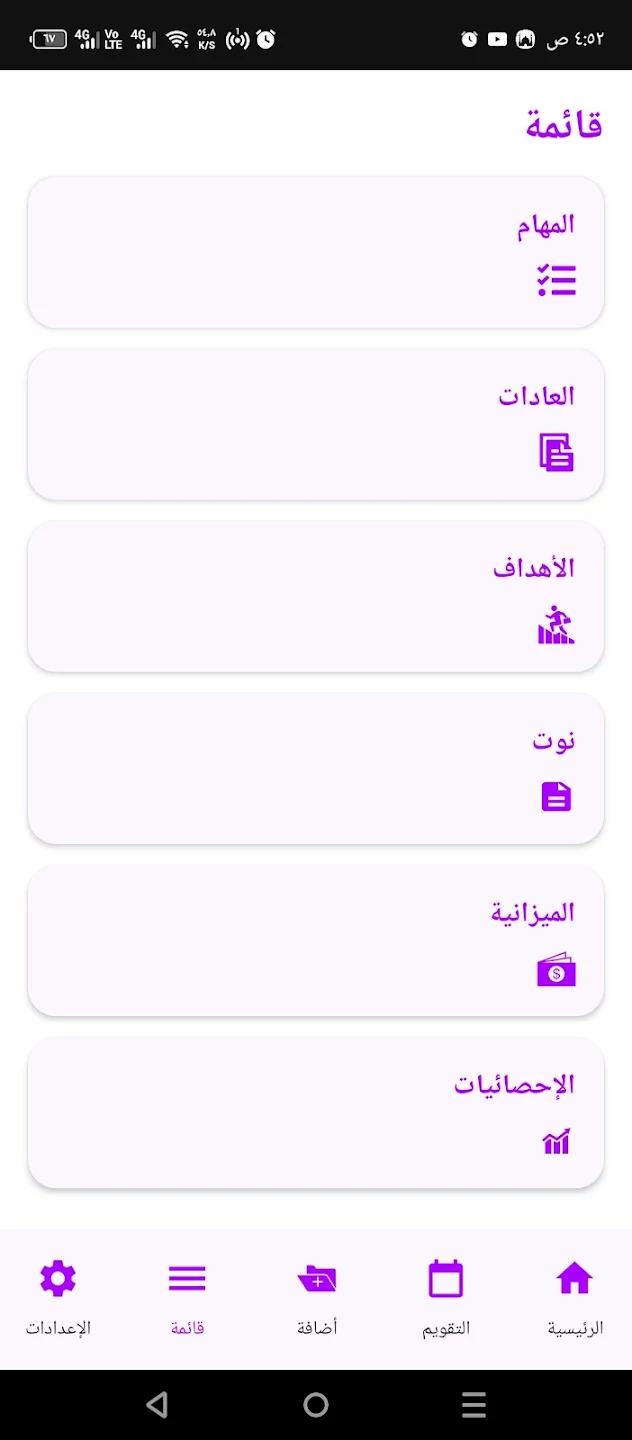Open the الميزانية (Budget) card
Image resolution: width=632 pixels, height=1440 pixels.
[316, 940]
